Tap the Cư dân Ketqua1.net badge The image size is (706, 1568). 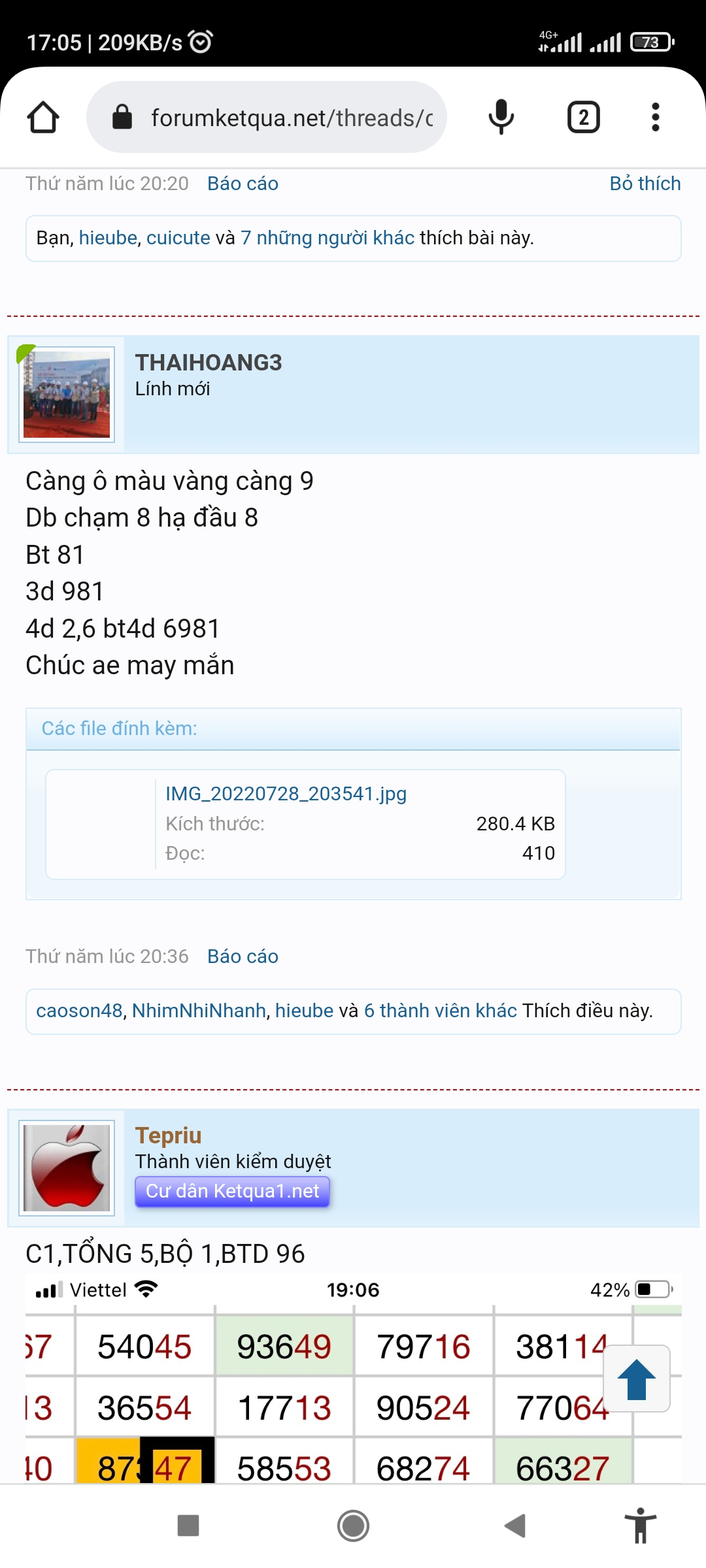tap(232, 1192)
